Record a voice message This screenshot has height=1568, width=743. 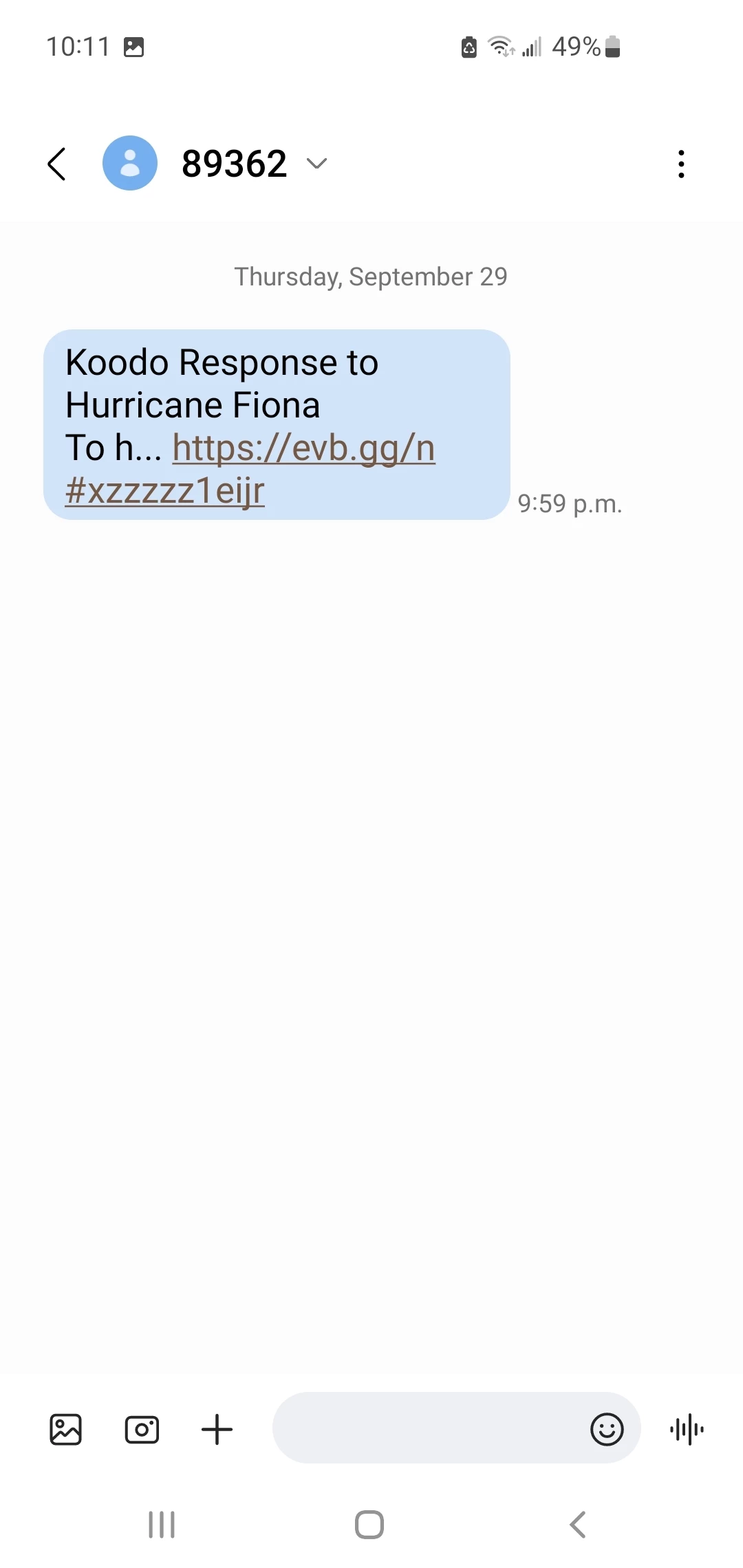(x=687, y=1430)
